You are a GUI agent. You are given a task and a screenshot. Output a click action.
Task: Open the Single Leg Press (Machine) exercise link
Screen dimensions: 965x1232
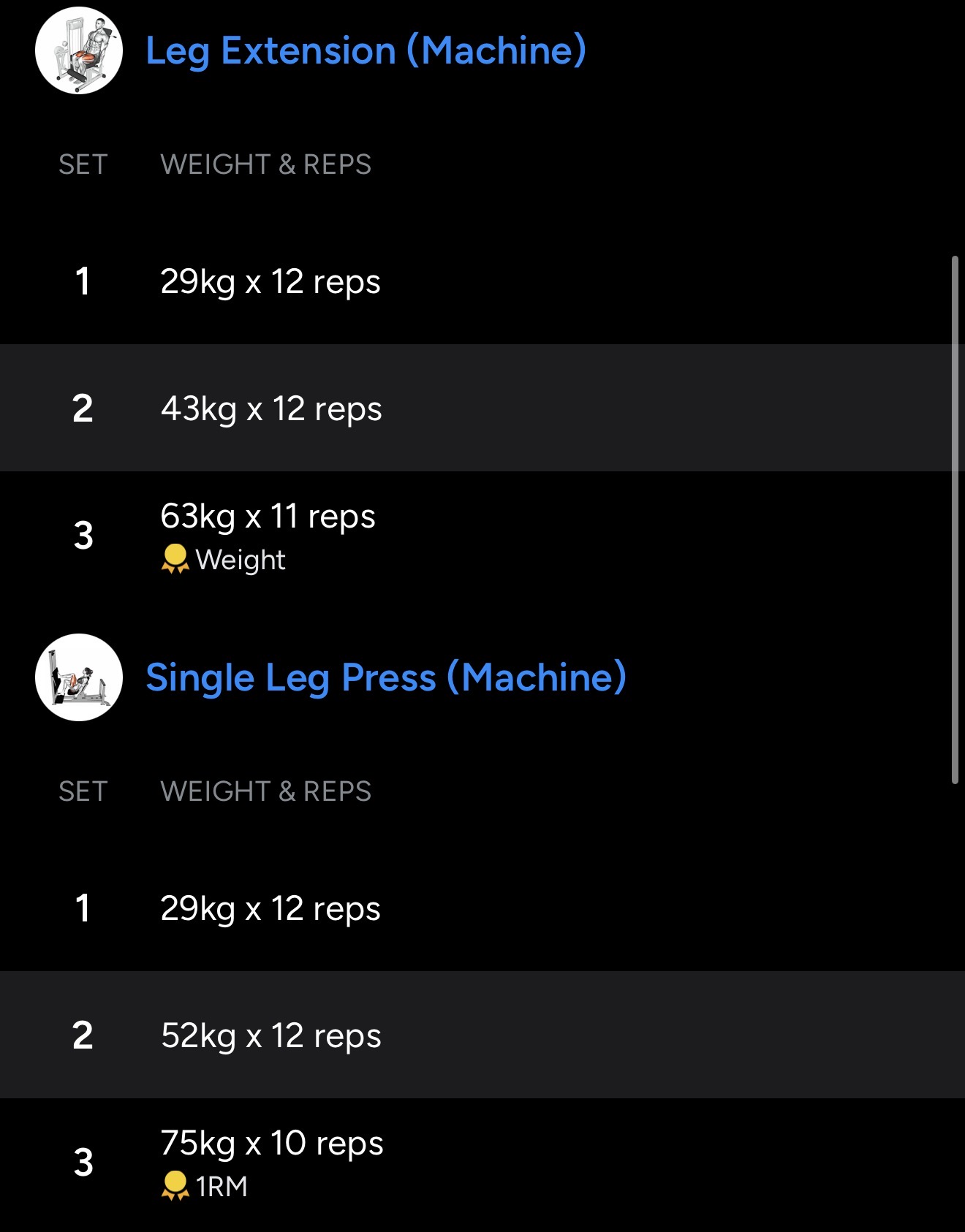pos(386,677)
